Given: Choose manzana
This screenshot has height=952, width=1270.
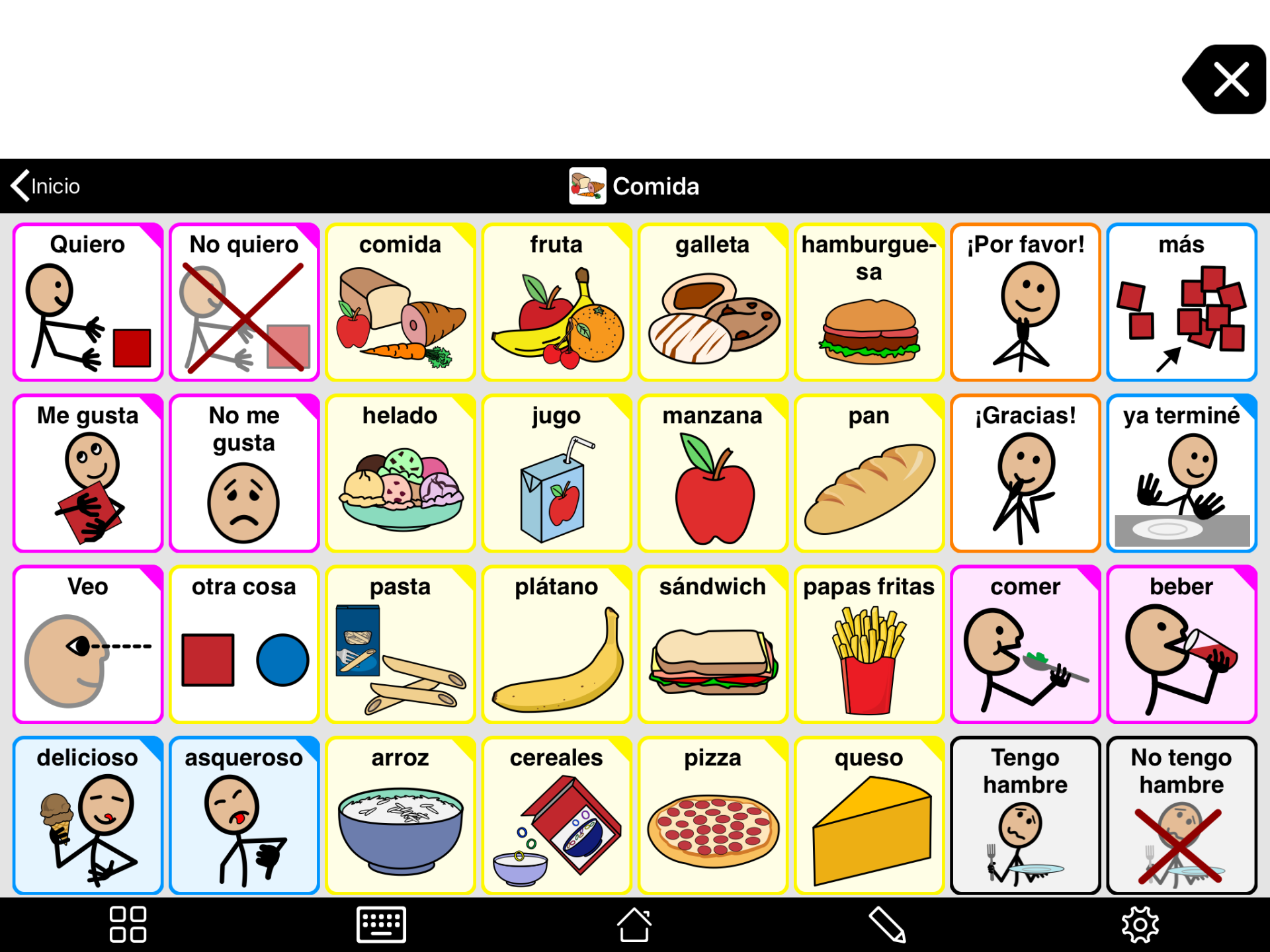Looking at the screenshot, I should 712,473.
